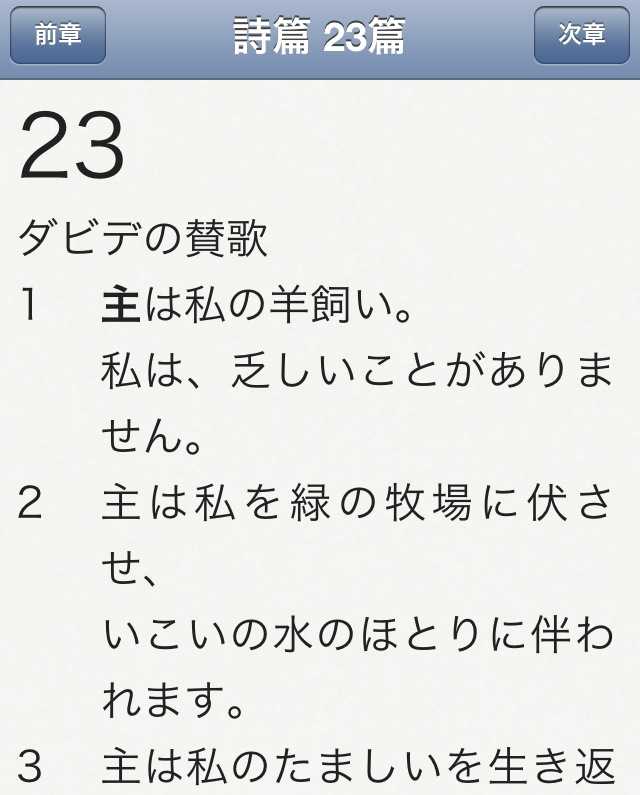Go to the next chapter (次章)
The height and width of the screenshot is (795, 640).
pyautogui.click(x=582, y=36)
